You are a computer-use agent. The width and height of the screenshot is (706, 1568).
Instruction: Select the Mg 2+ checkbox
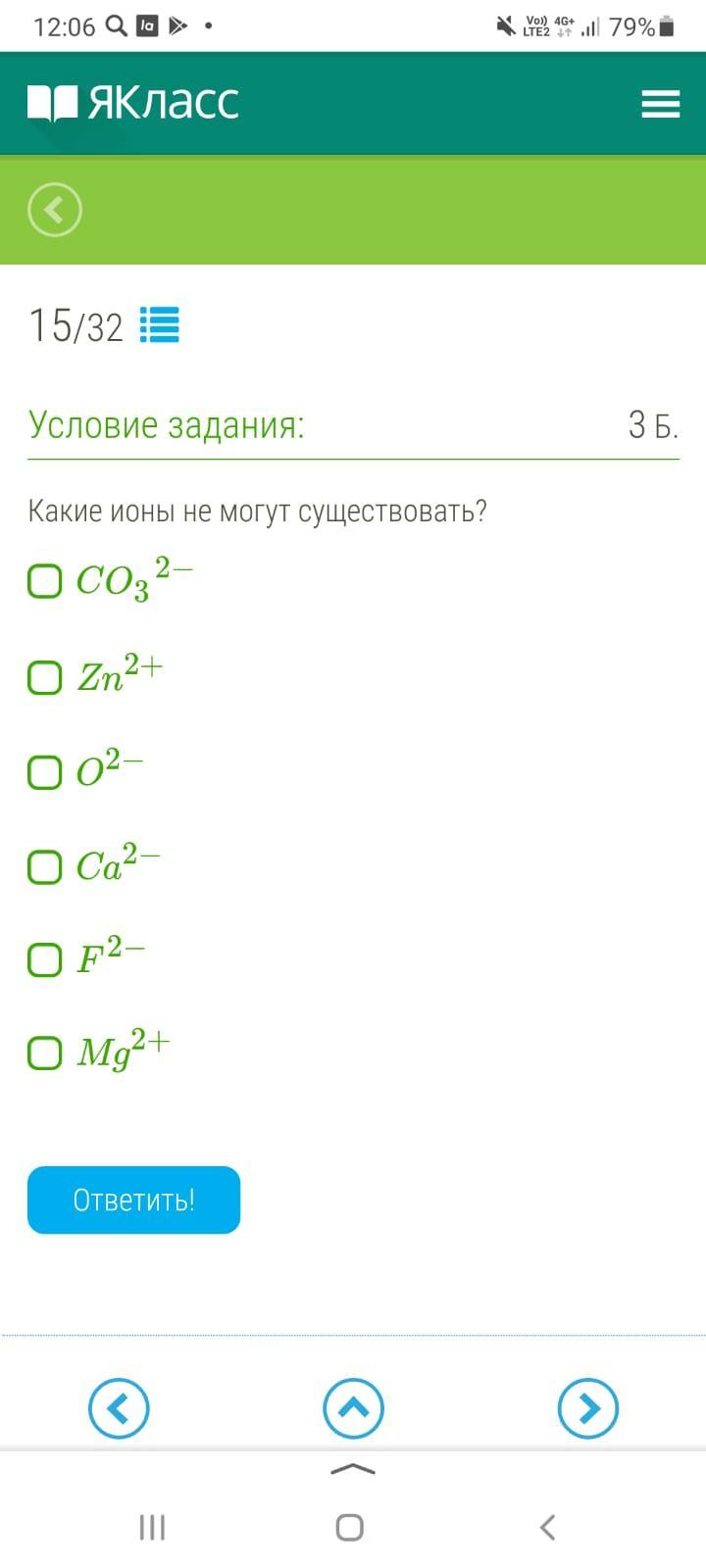pos(45,1053)
